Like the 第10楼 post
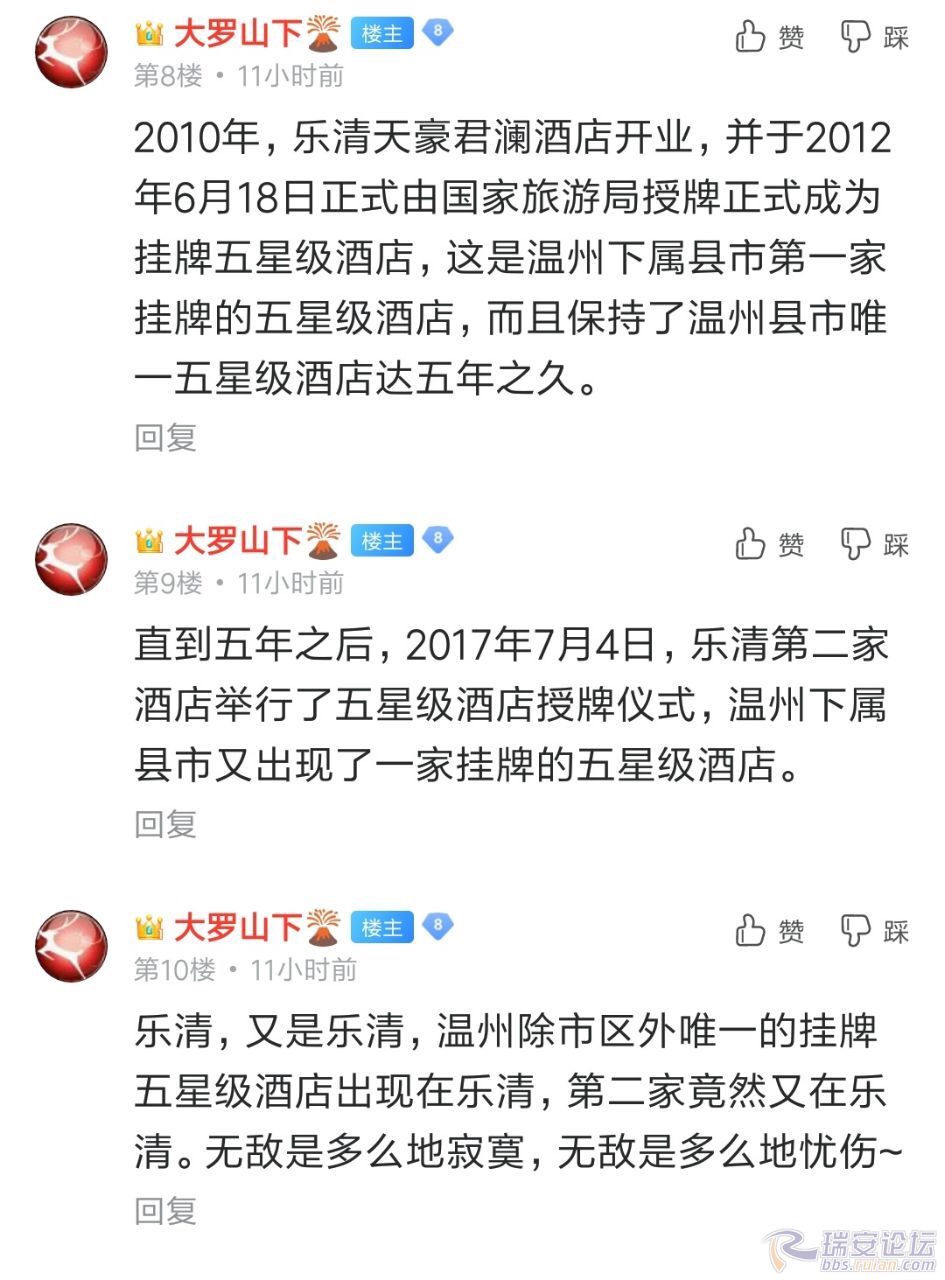Image resolution: width=945 pixels, height=1280 pixels. [x=768, y=931]
